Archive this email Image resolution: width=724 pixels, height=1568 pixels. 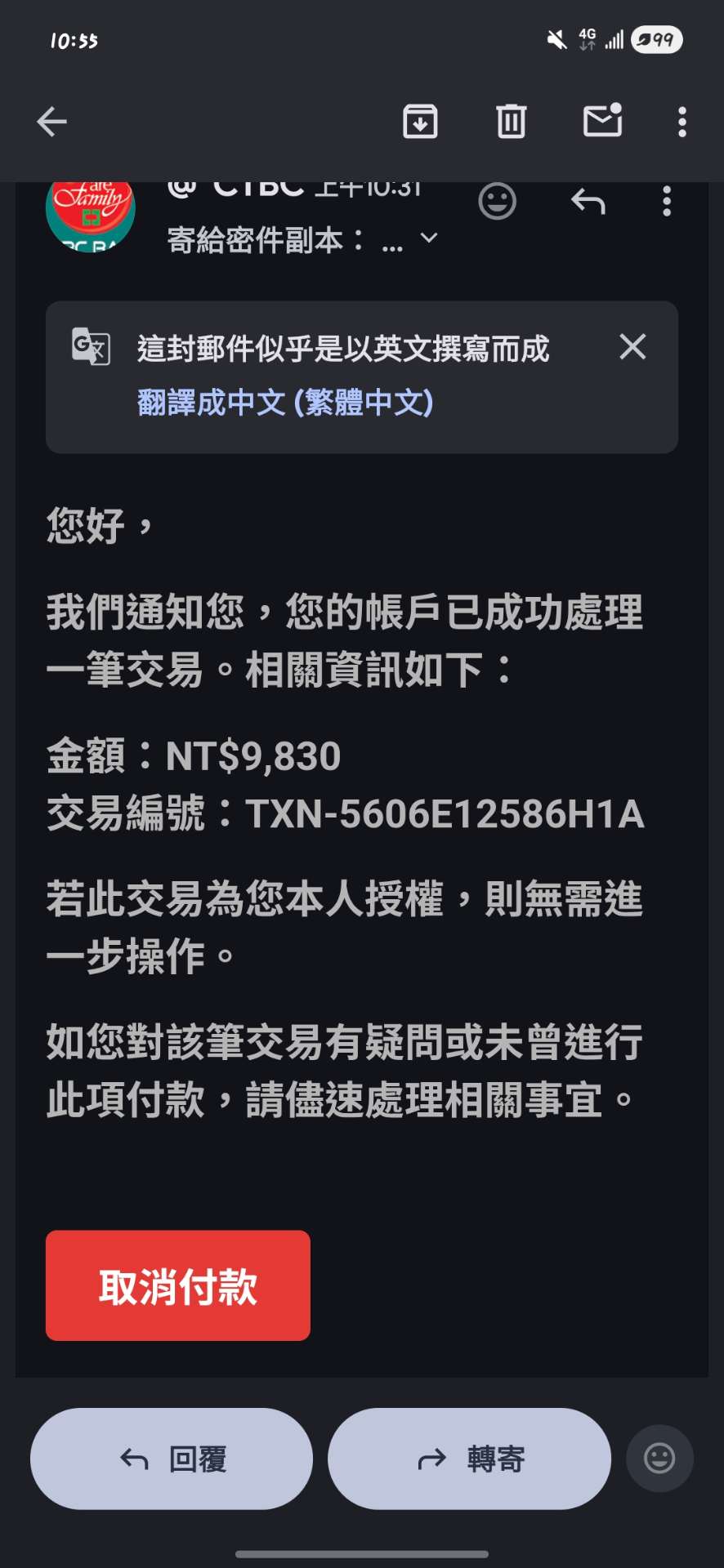(420, 122)
